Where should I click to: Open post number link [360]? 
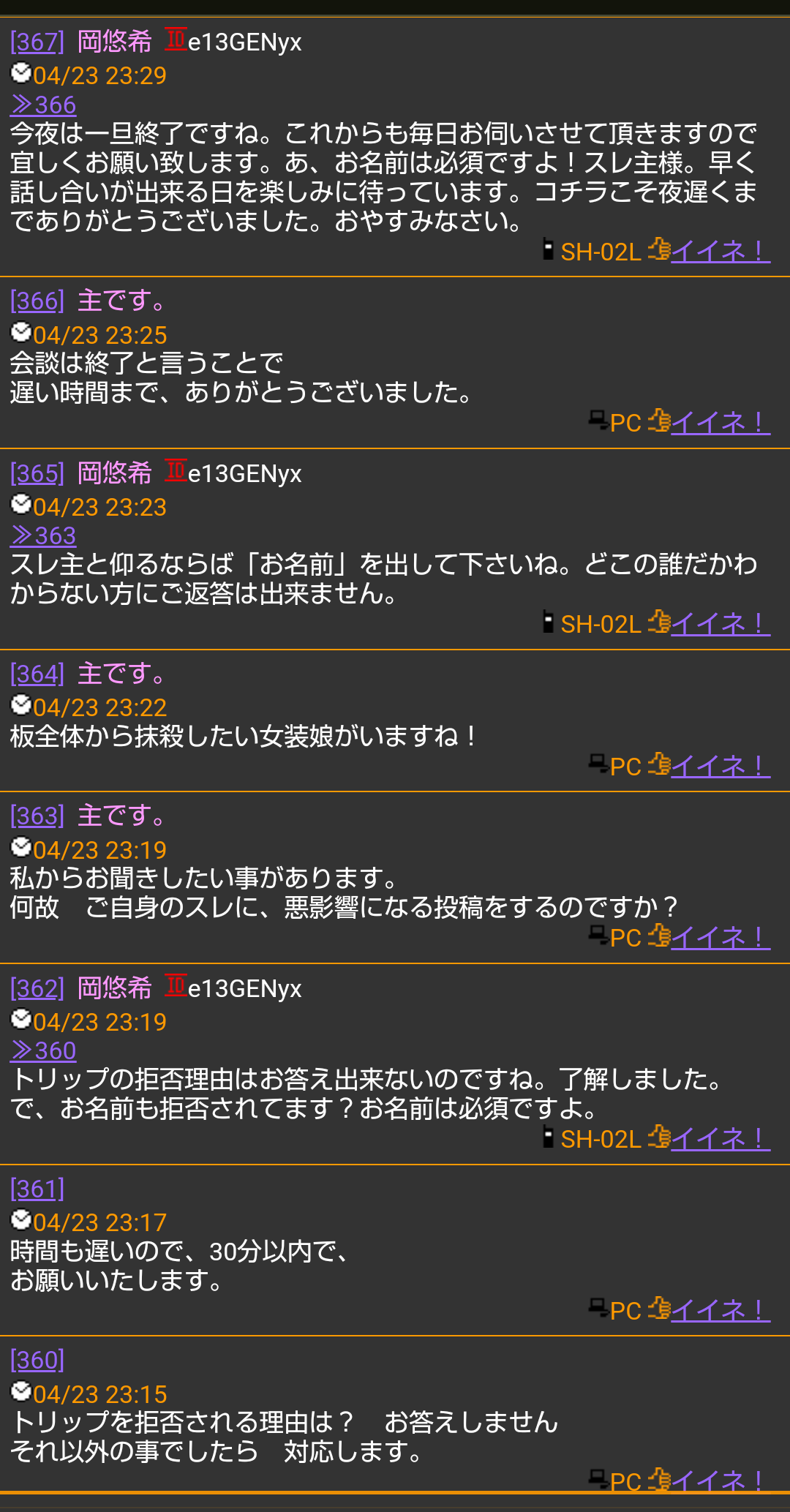(x=37, y=1360)
